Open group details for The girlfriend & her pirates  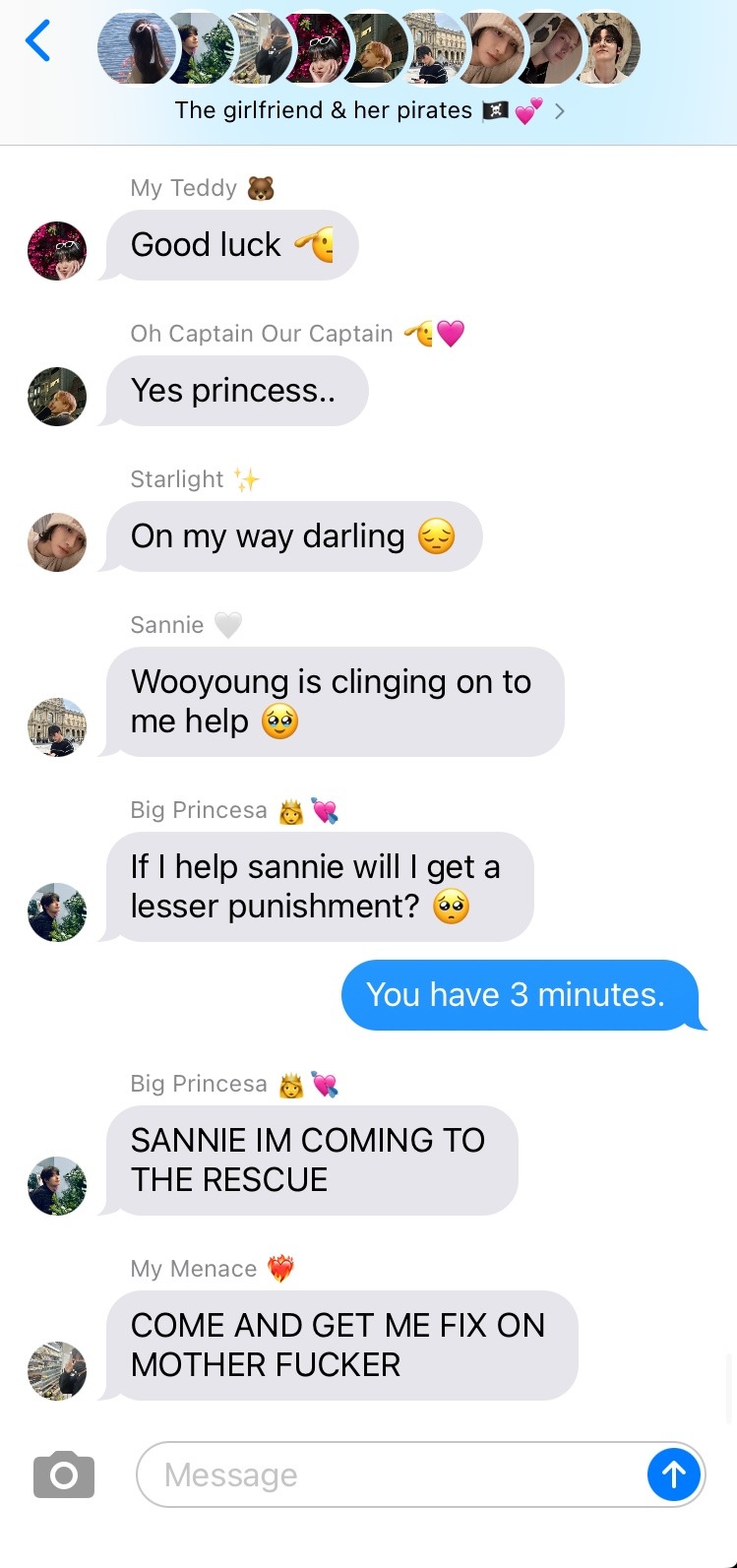click(369, 110)
